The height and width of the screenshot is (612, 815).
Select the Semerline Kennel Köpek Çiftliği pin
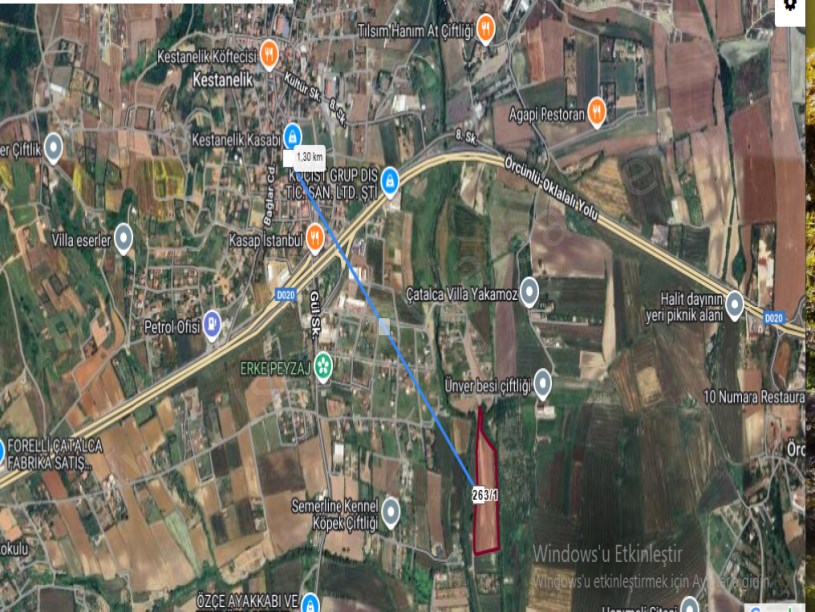click(x=390, y=513)
